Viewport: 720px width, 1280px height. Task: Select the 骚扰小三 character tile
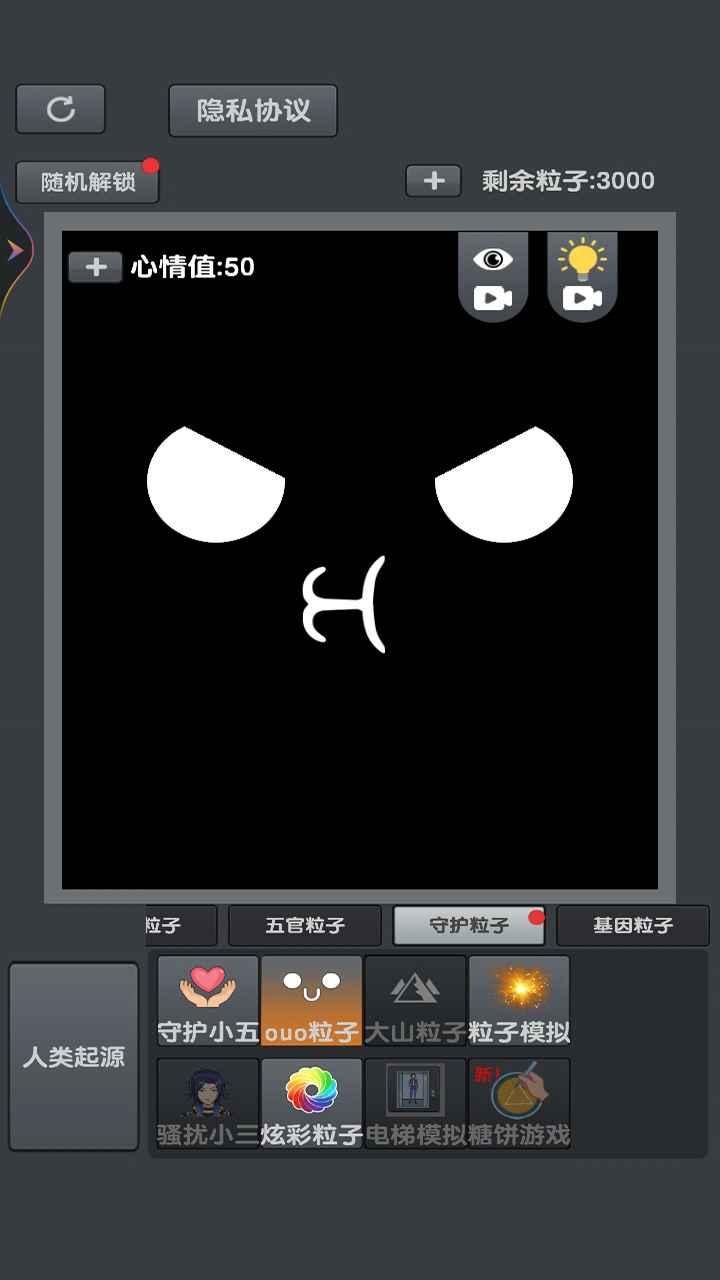(208, 1103)
